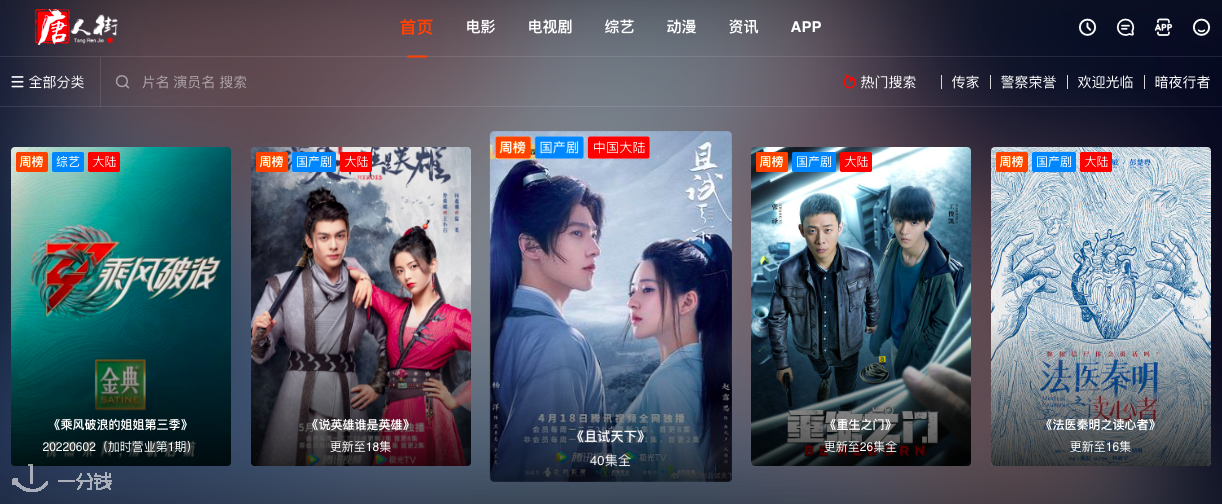Switch to the 综艺 tab
The height and width of the screenshot is (504, 1222).
[x=619, y=27]
